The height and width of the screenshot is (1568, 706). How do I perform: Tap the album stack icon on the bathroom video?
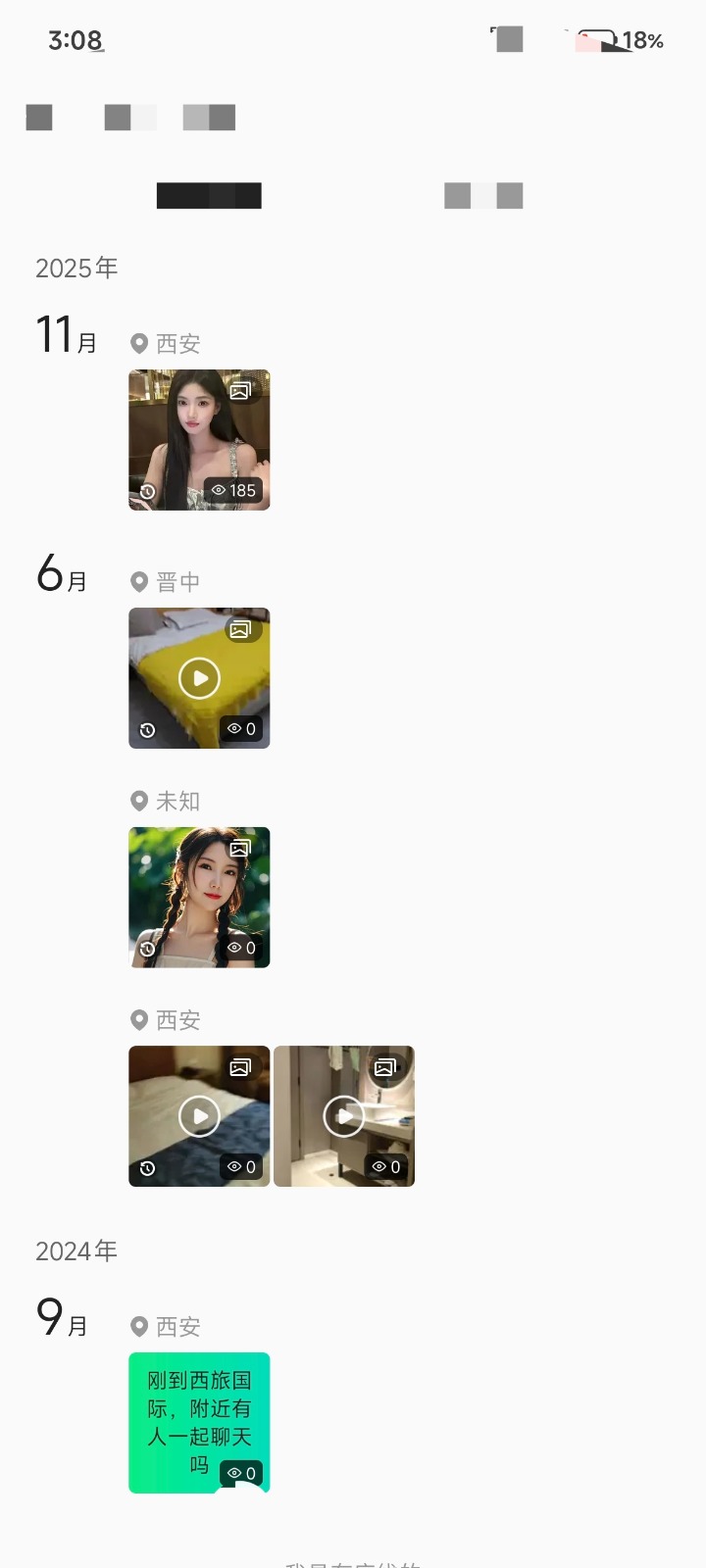coord(384,1065)
